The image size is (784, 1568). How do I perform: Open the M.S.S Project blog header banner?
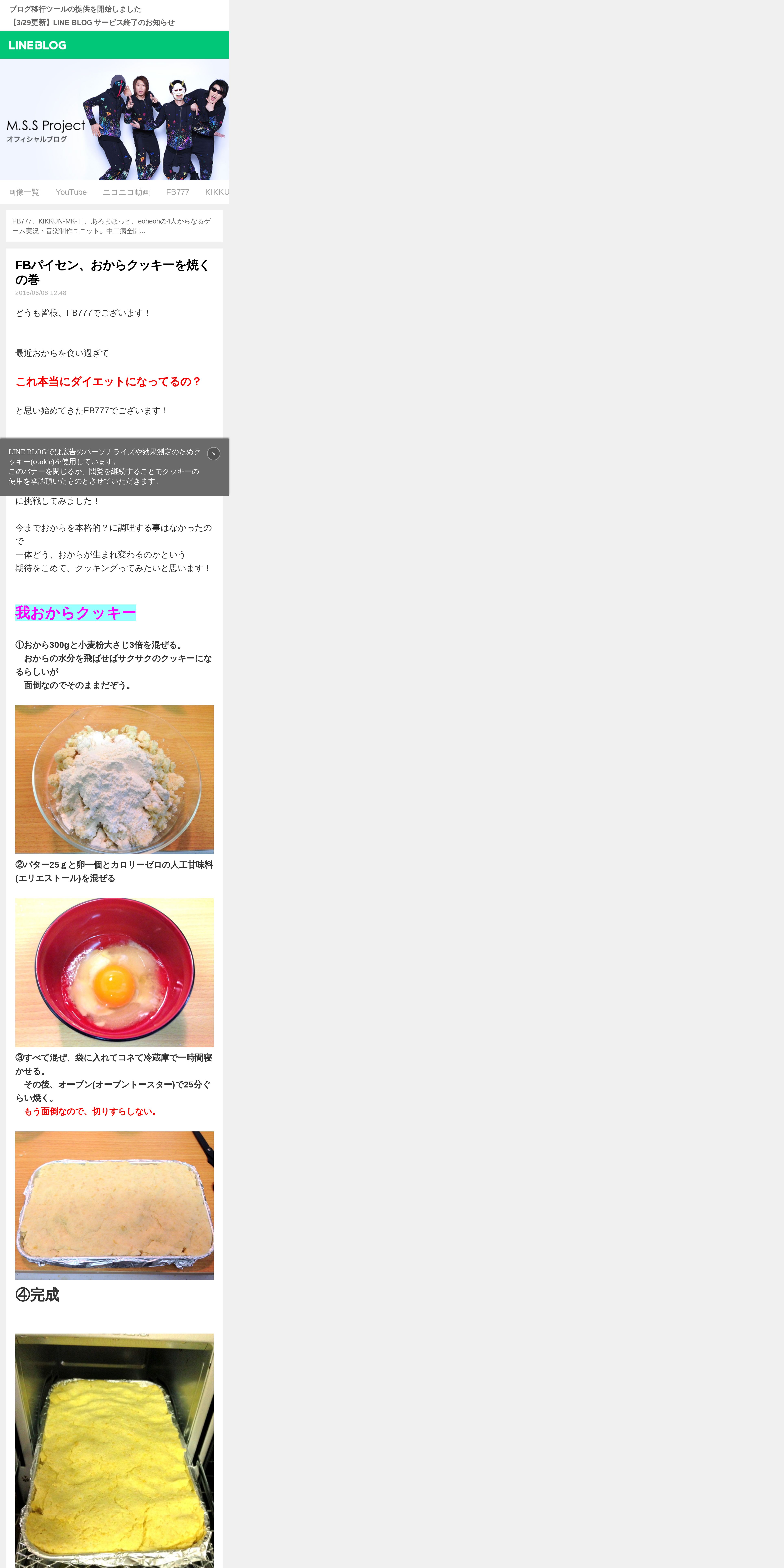114,119
